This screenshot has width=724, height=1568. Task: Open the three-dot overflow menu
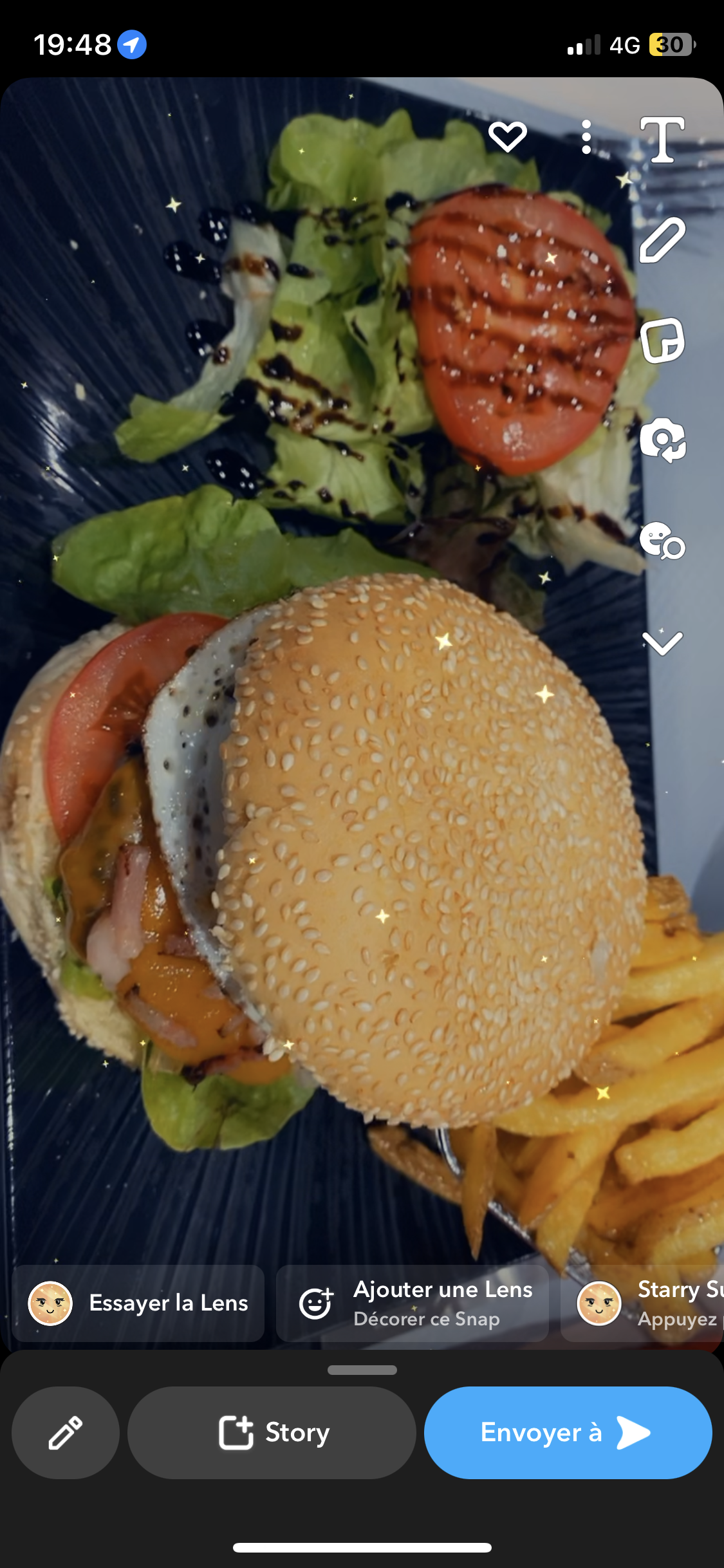pyautogui.click(x=586, y=137)
